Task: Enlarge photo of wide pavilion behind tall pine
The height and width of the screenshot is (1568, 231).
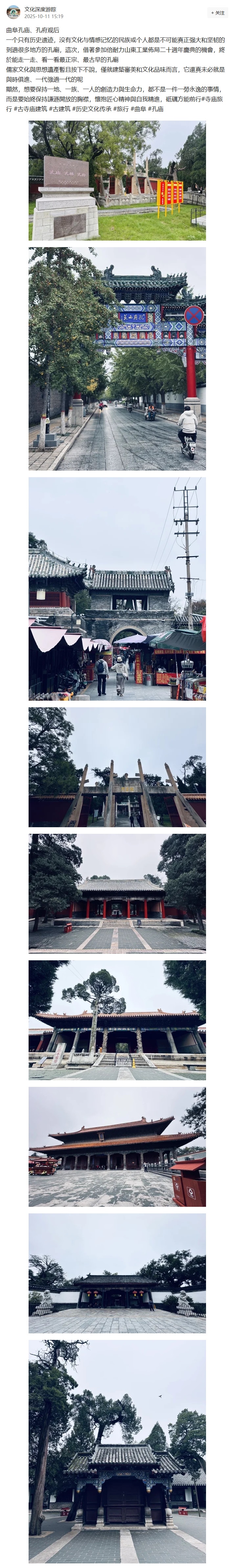Action: click(x=117, y=1019)
